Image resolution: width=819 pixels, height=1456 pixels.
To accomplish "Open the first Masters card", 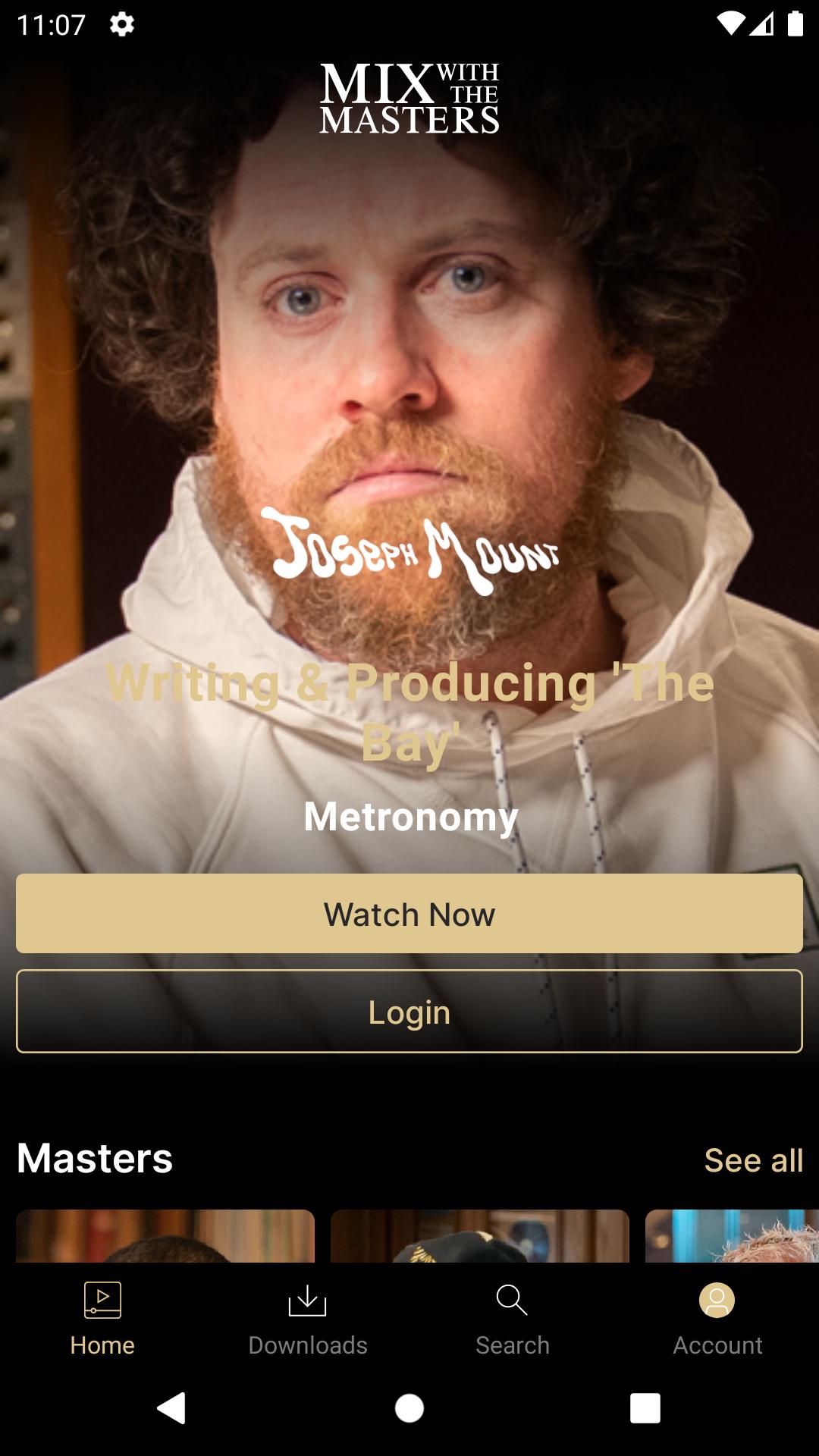I will click(x=165, y=1236).
